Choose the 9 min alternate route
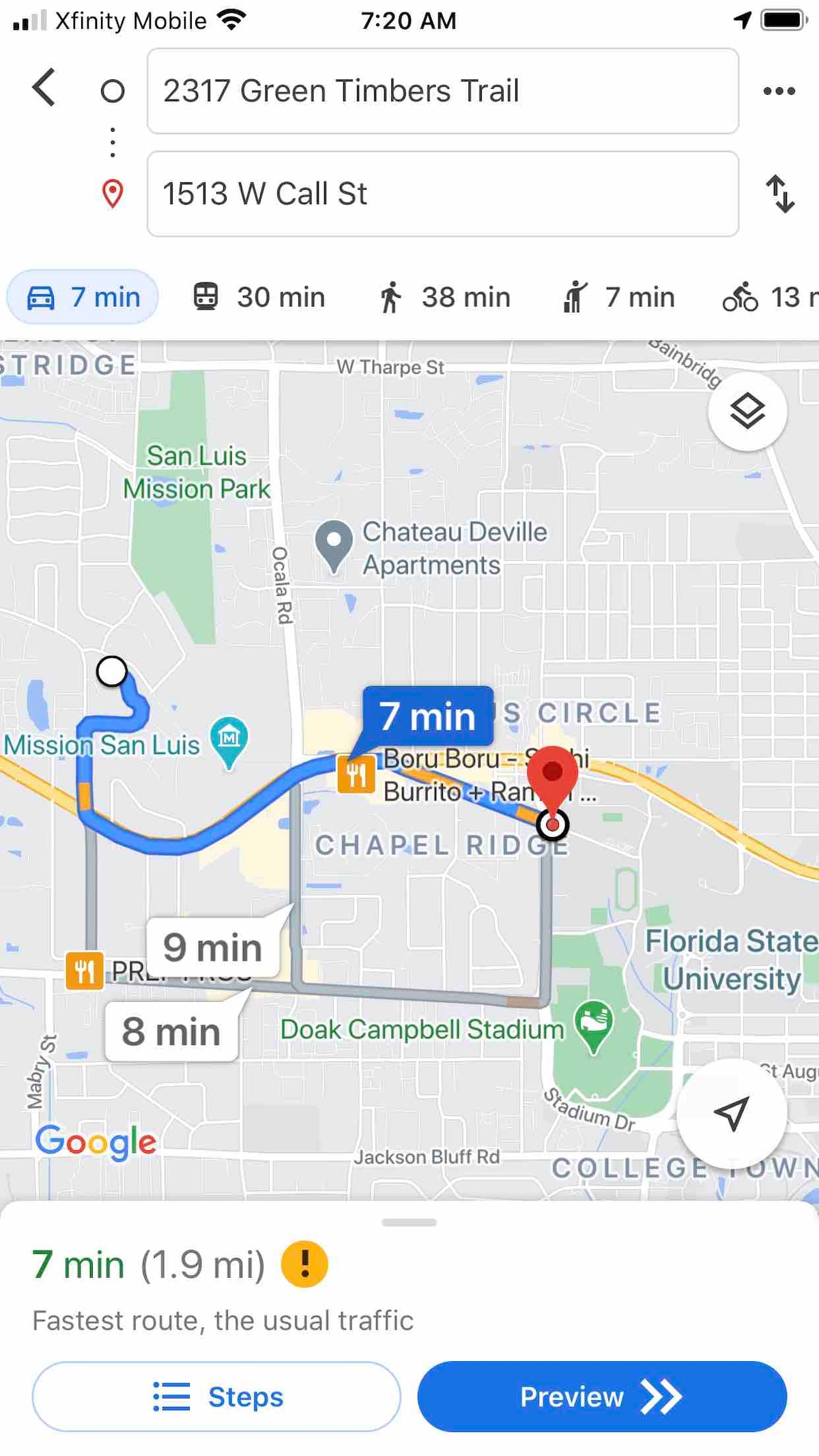The image size is (819, 1456). point(212,947)
